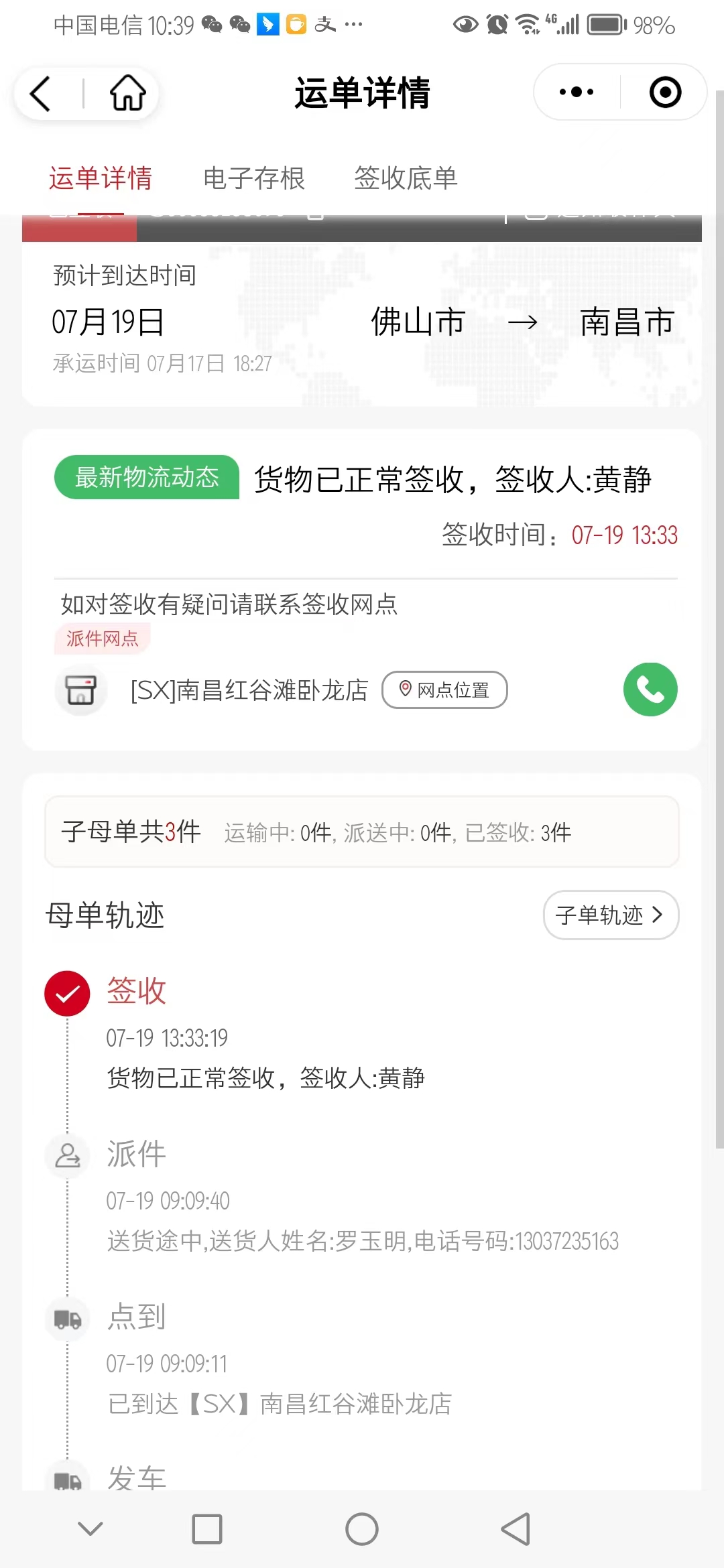724x1568 pixels.
Task: Tap the system home circle
Action: (x=362, y=1529)
